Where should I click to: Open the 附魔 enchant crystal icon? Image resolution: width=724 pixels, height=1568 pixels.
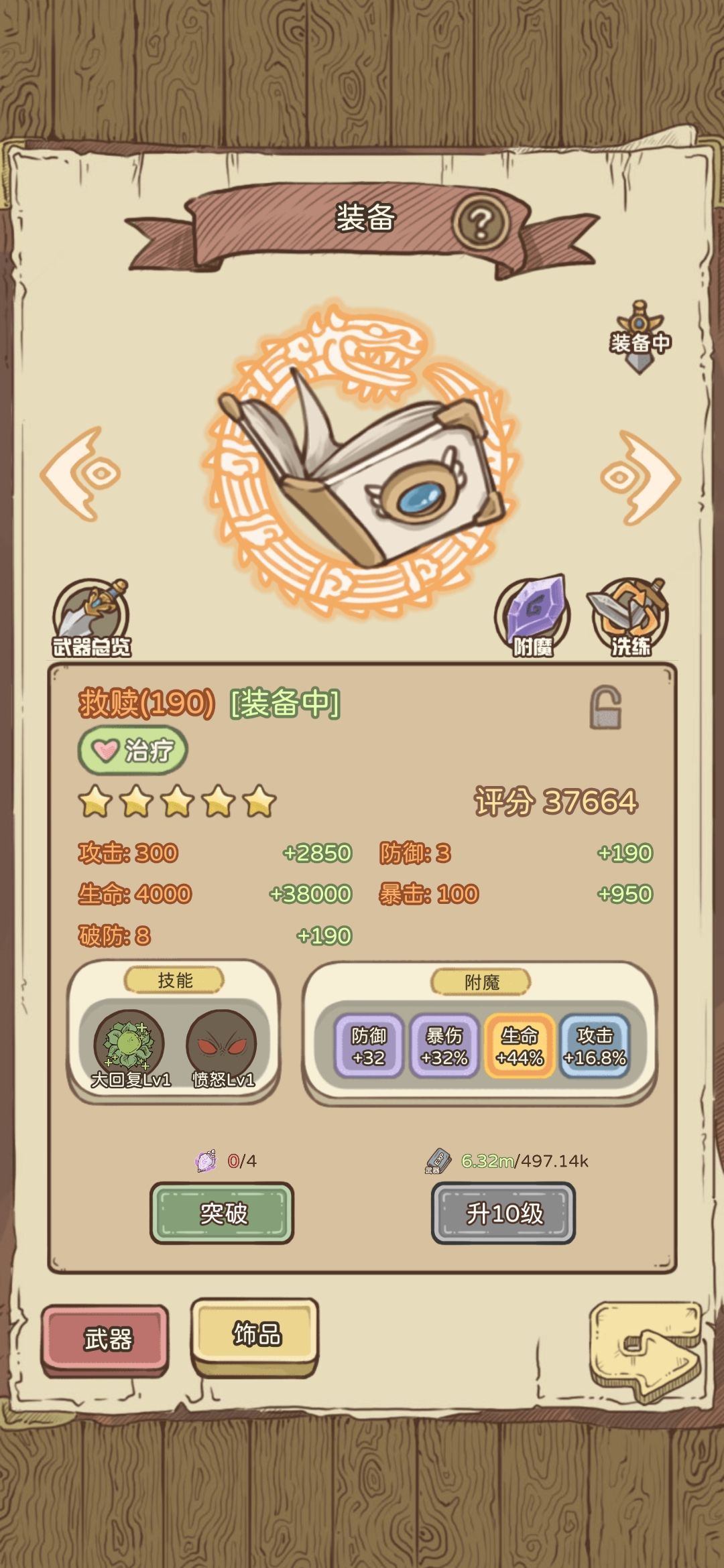pos(533,616)
